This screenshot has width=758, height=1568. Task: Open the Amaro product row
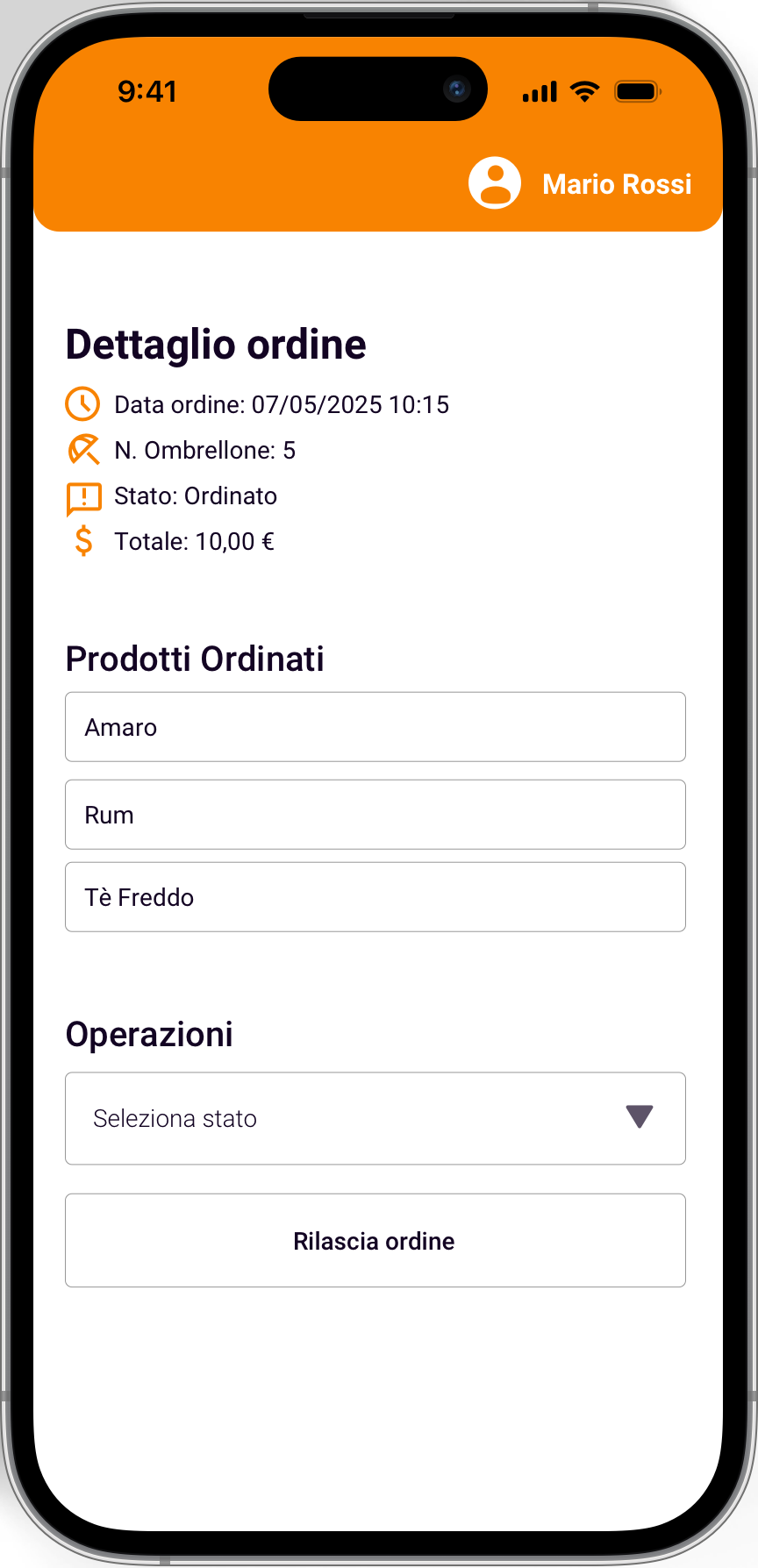(x=375, y=727)
